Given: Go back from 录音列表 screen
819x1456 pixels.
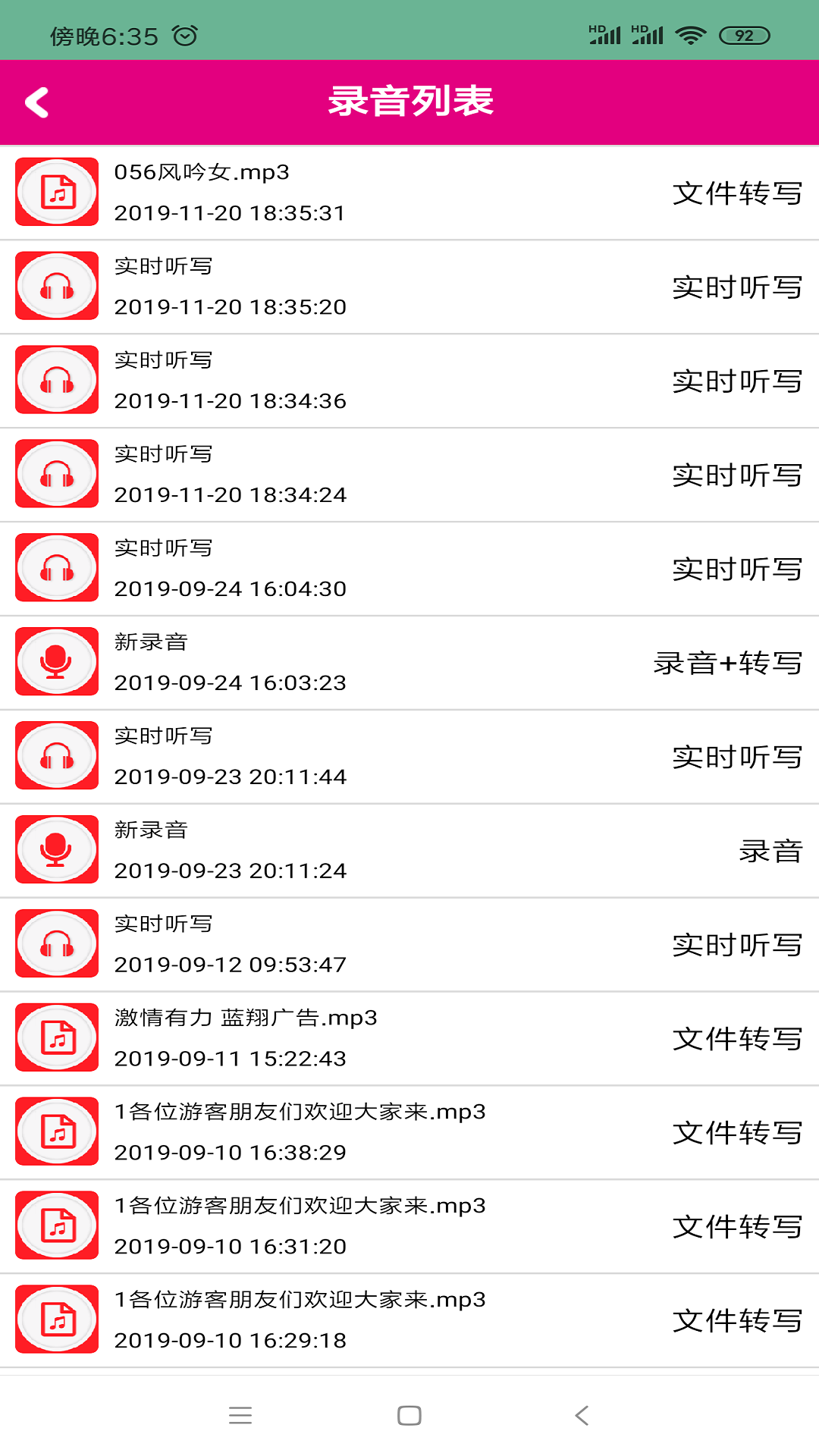Looking at the screenshot, I should tap(36, 102).
